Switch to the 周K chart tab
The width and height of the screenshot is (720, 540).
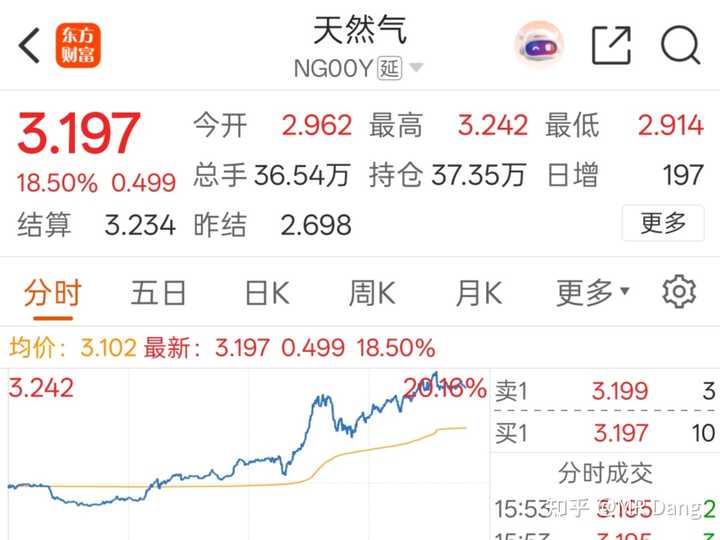371,293
